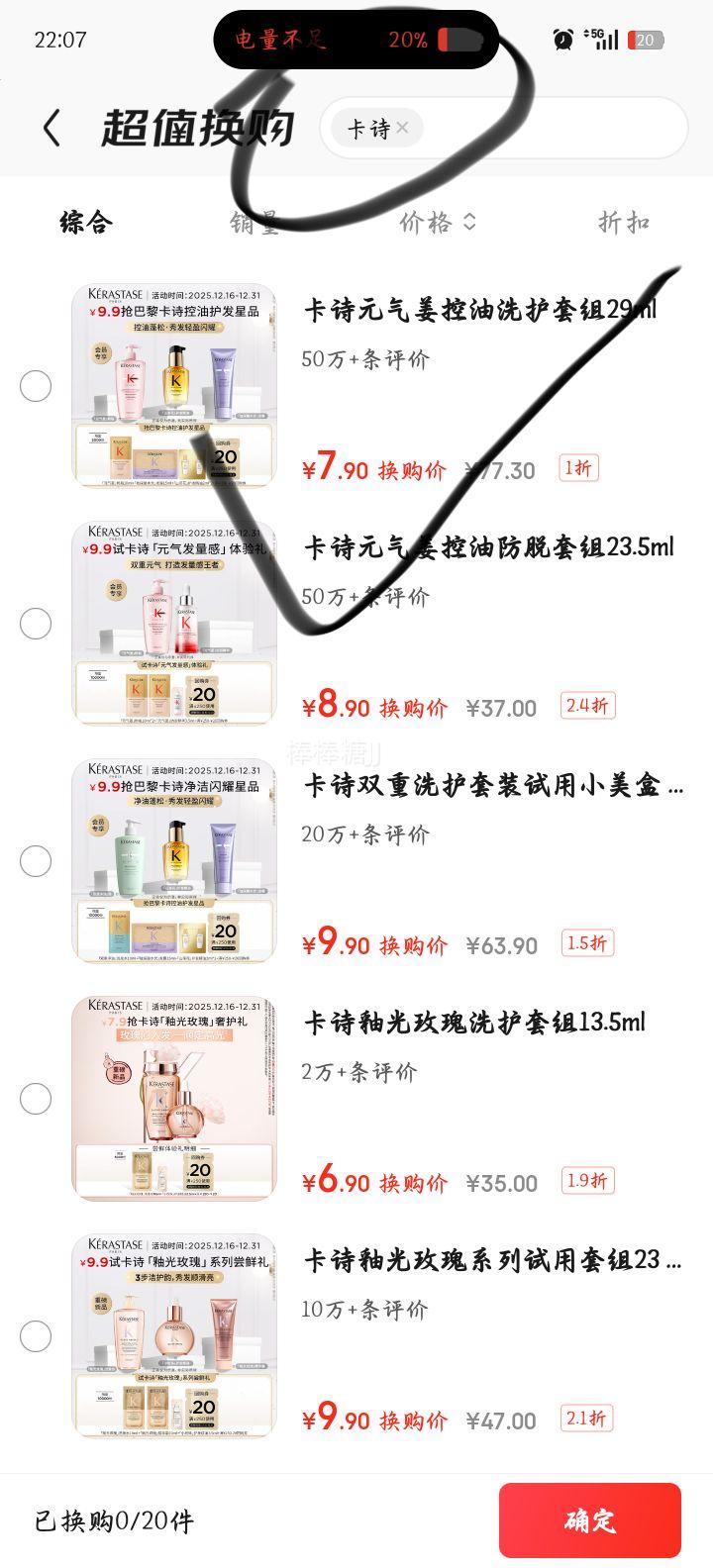Select the radio button for 卡诗元气姜控油防脱套组
The image size is (713, 1568).
click(36, 624)
